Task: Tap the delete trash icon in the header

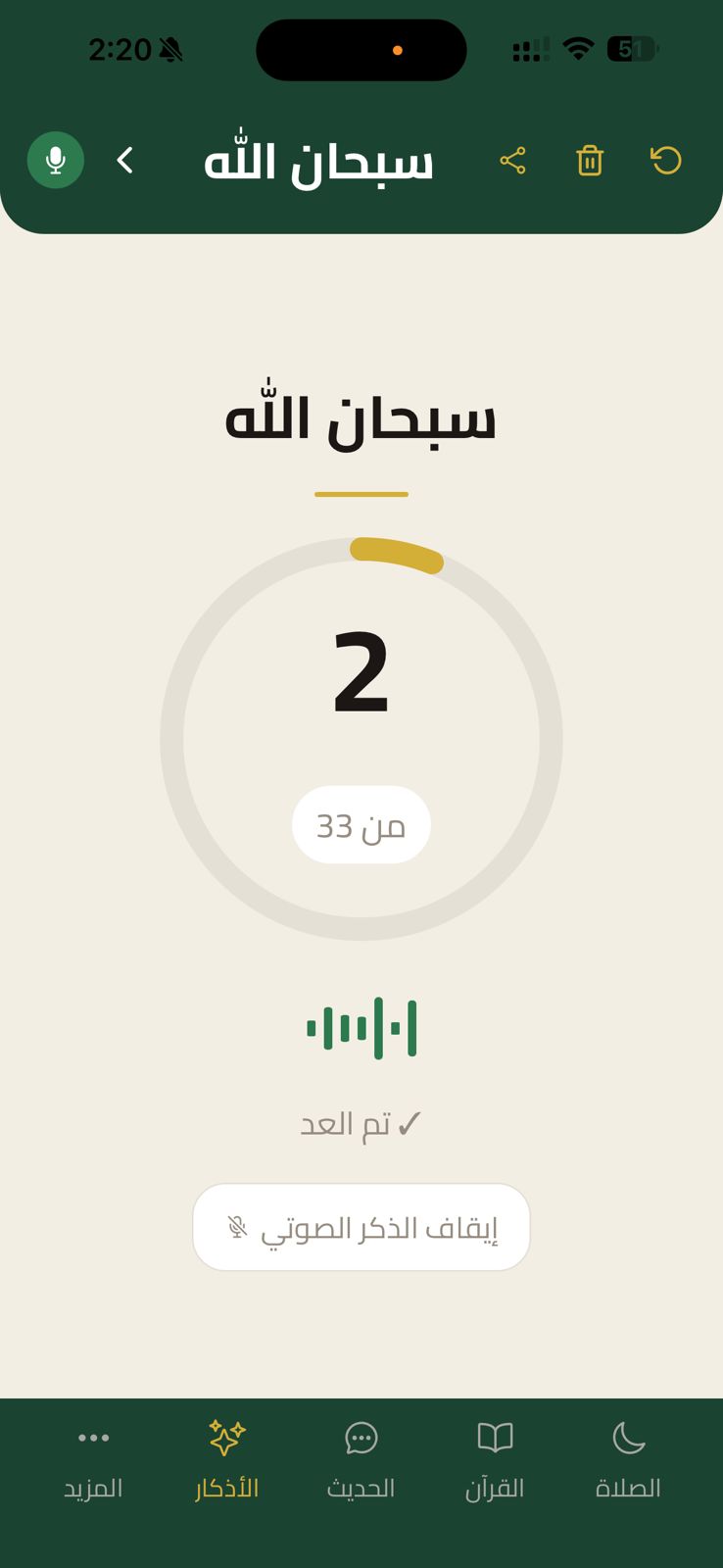Action: [x=589, y=160]
